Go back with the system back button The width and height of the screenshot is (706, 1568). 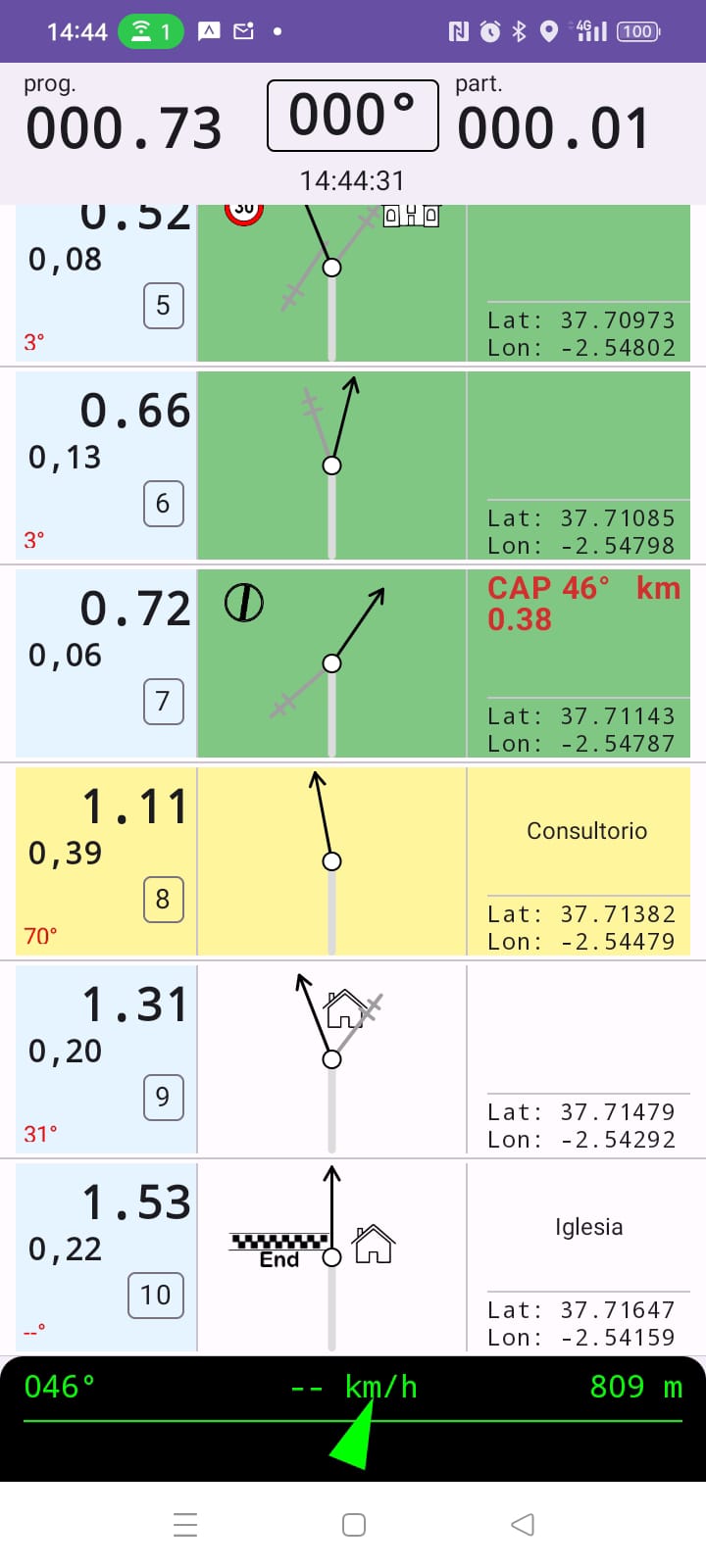pos(523,1524)
